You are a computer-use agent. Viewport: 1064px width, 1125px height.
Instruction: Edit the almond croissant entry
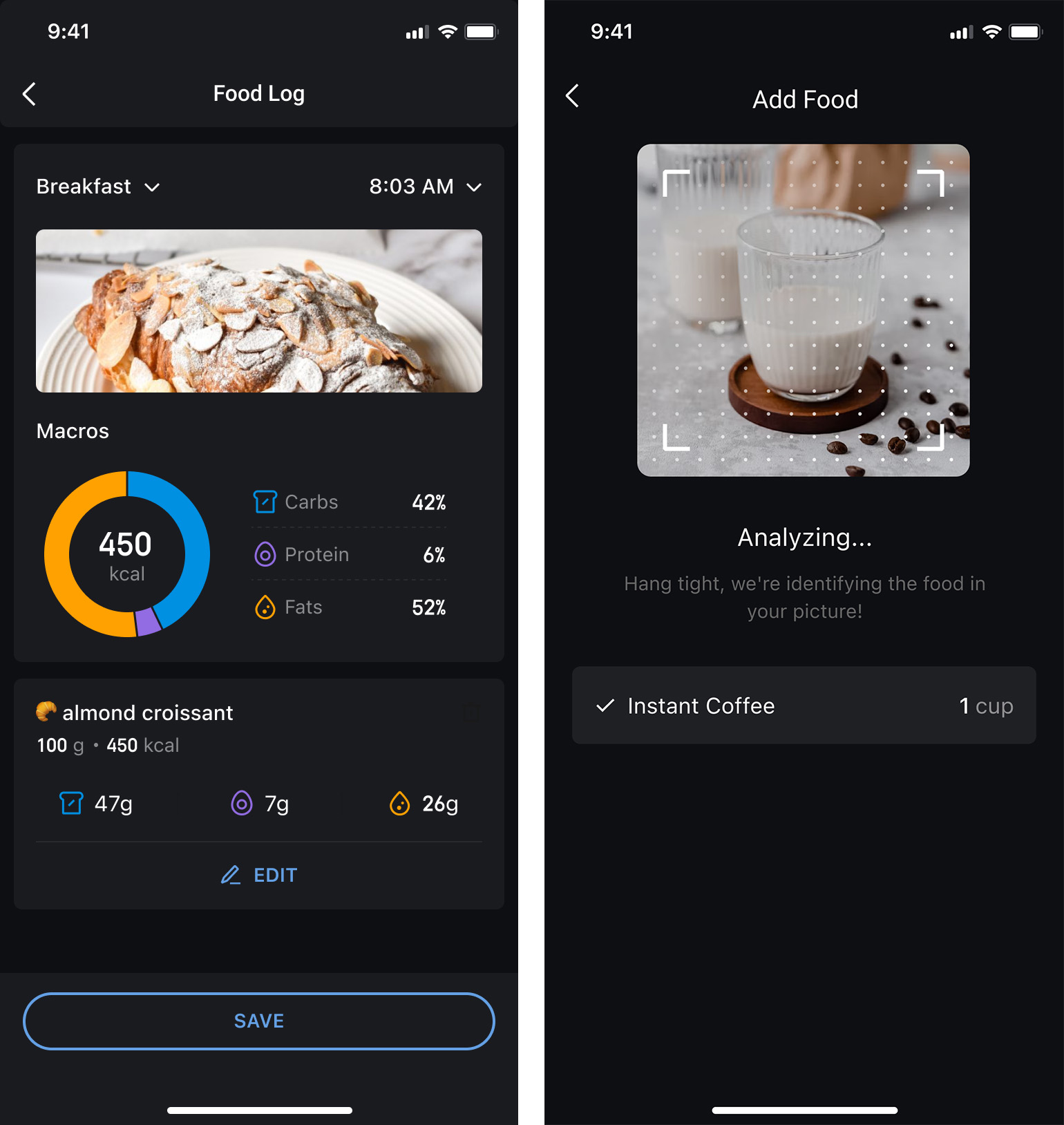[x=259, y=875]
